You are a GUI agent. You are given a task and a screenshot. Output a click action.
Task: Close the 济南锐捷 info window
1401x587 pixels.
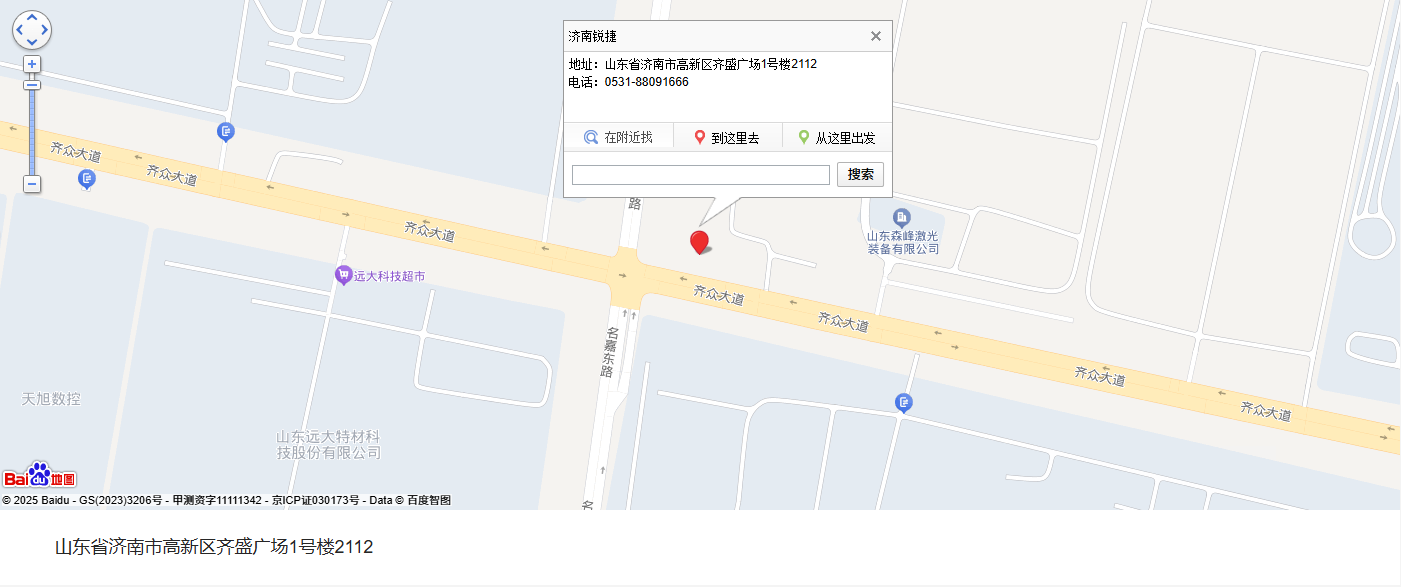point(876,37)
